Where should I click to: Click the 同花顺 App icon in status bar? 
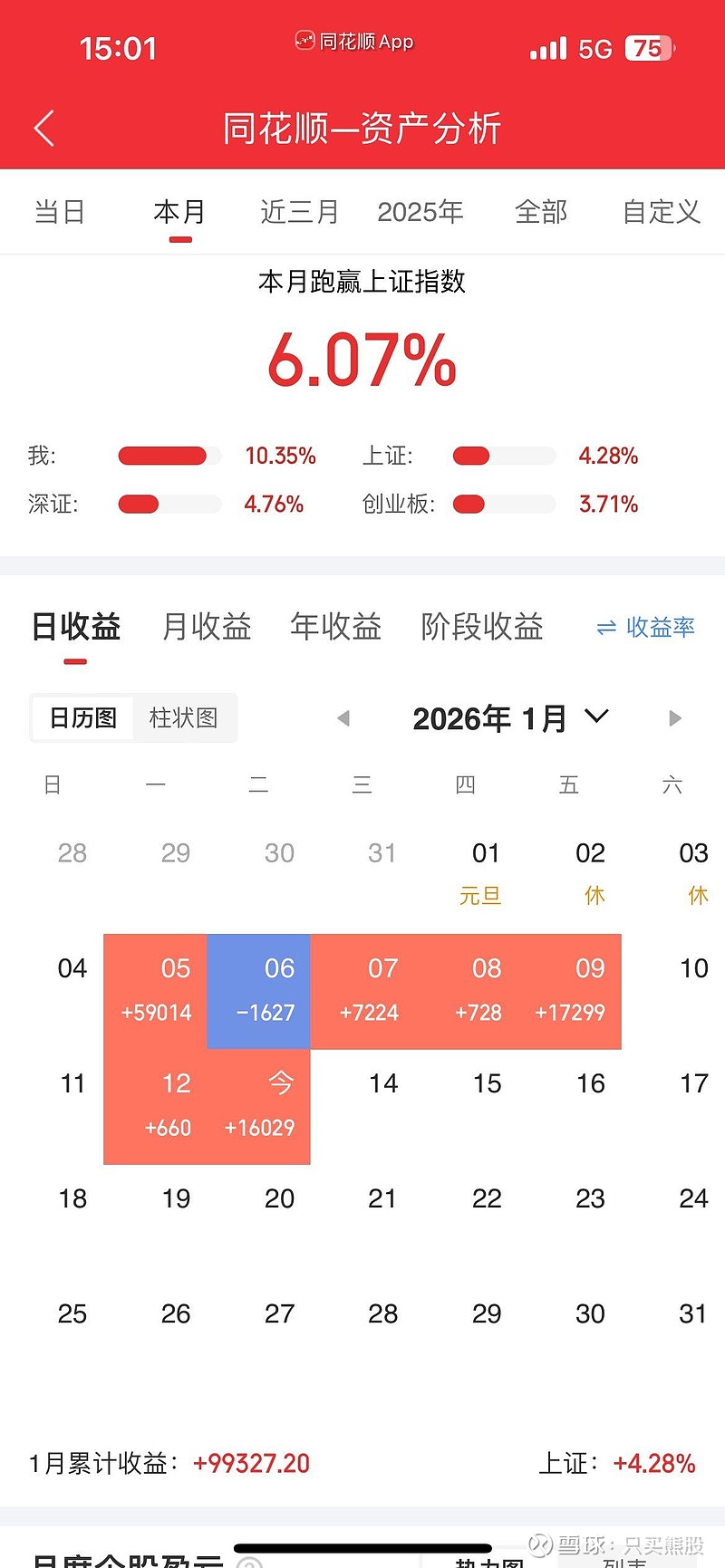coord(304,41)
